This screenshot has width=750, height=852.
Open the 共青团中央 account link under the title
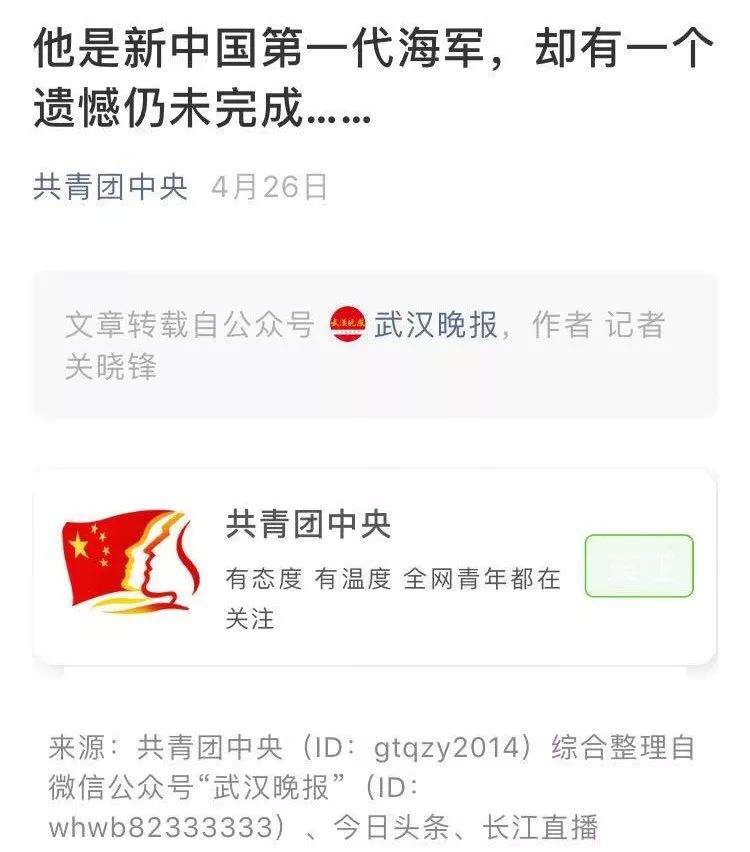click(x=110, y=187)
